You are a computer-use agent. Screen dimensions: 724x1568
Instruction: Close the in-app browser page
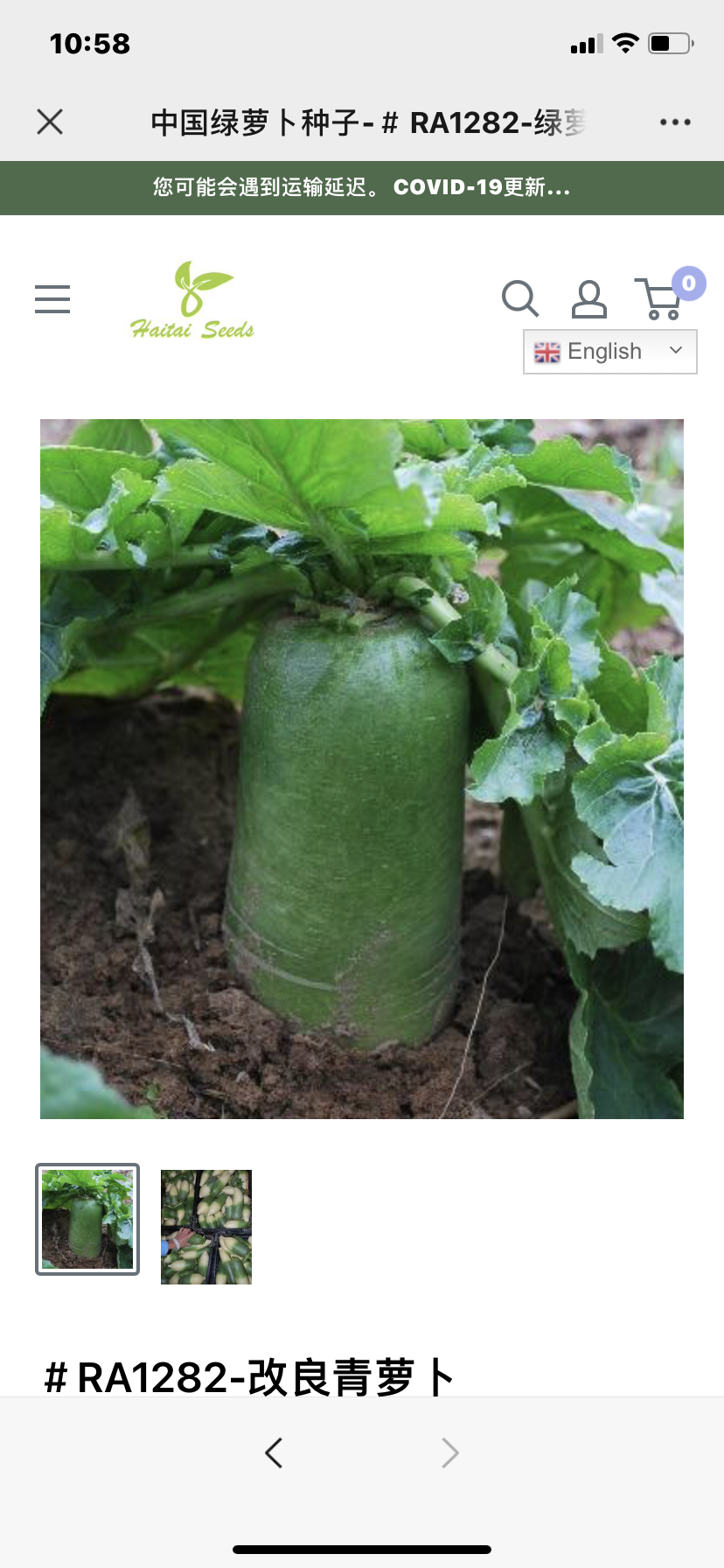click(x=50, y=122)
